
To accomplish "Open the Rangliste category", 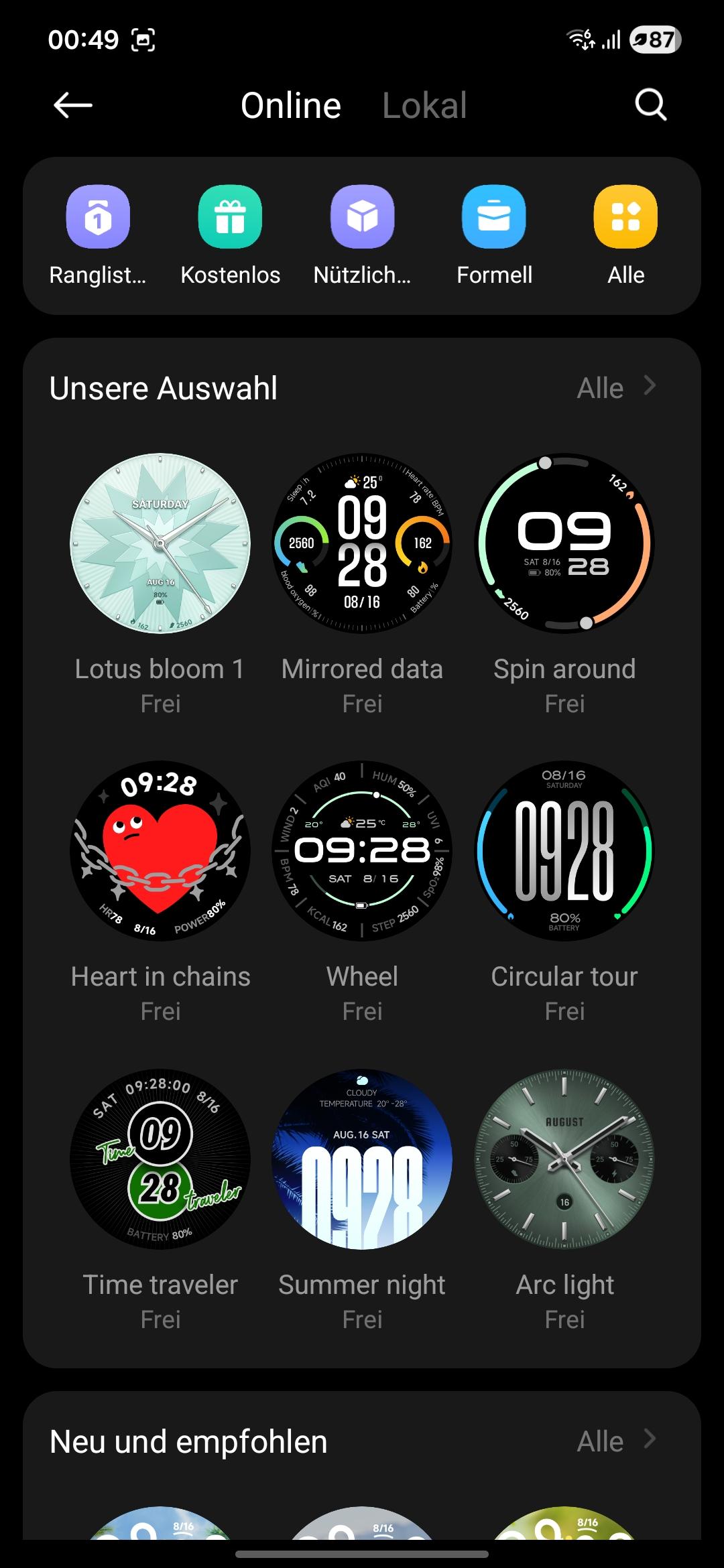I will click(x=98, y=217).
